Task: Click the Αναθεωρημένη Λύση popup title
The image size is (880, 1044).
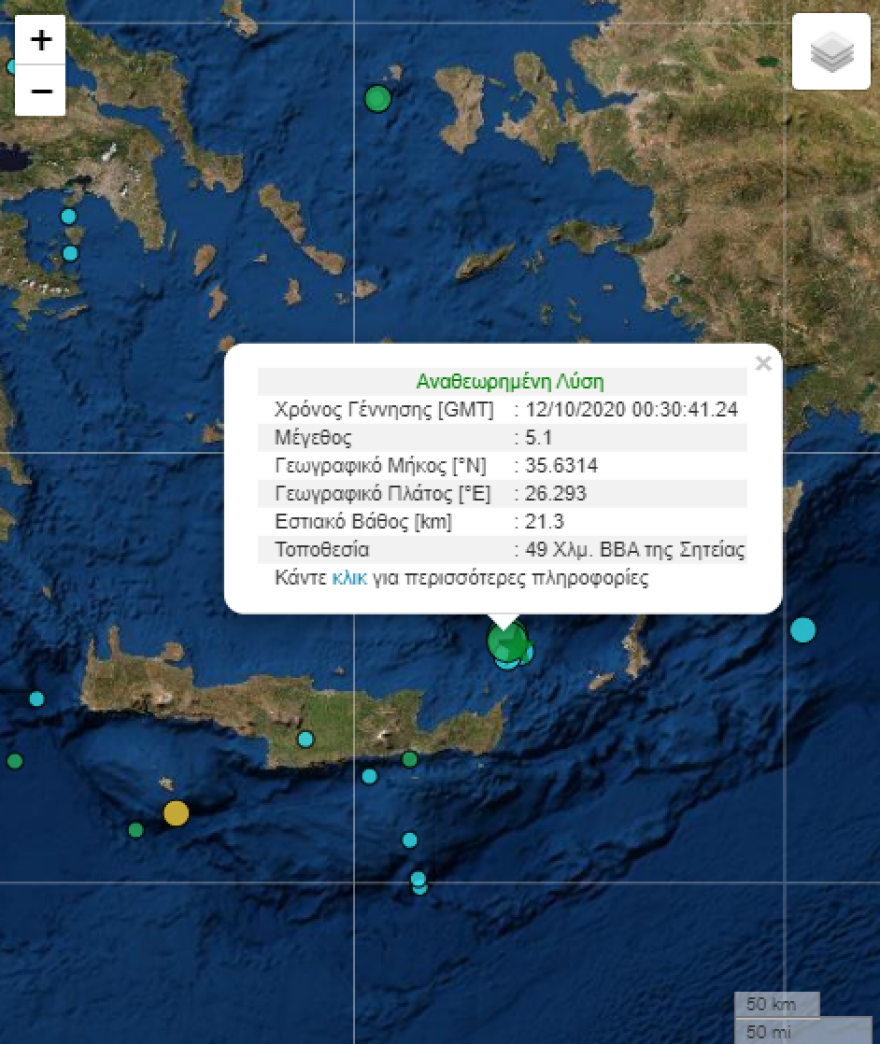Action: tap(514, 379)
